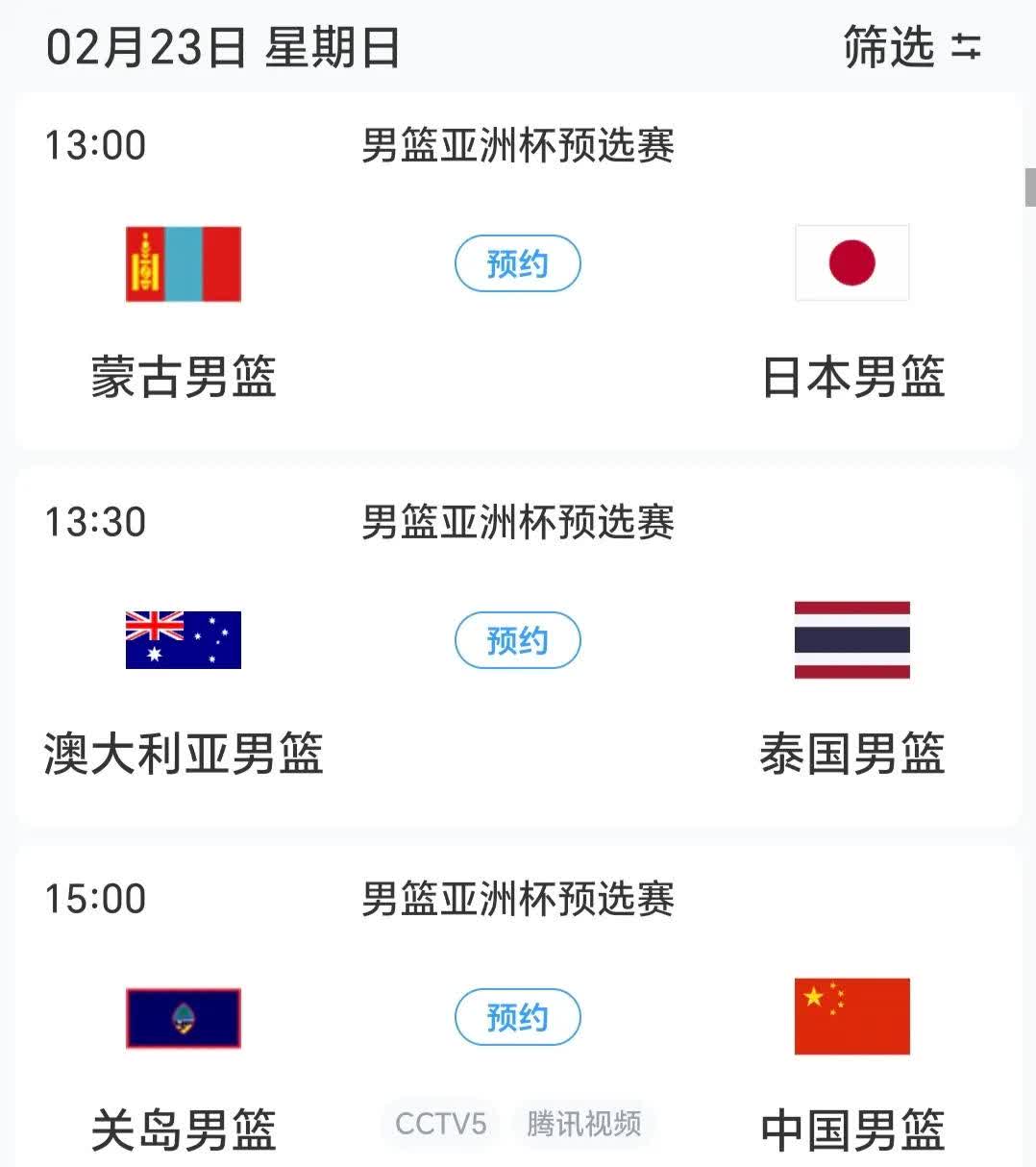The height and width of the screenshot is (1167, 1036).
Task: Open the 13:30 男篮亚洲杯预选赛 match details
Action: [517, 522]
